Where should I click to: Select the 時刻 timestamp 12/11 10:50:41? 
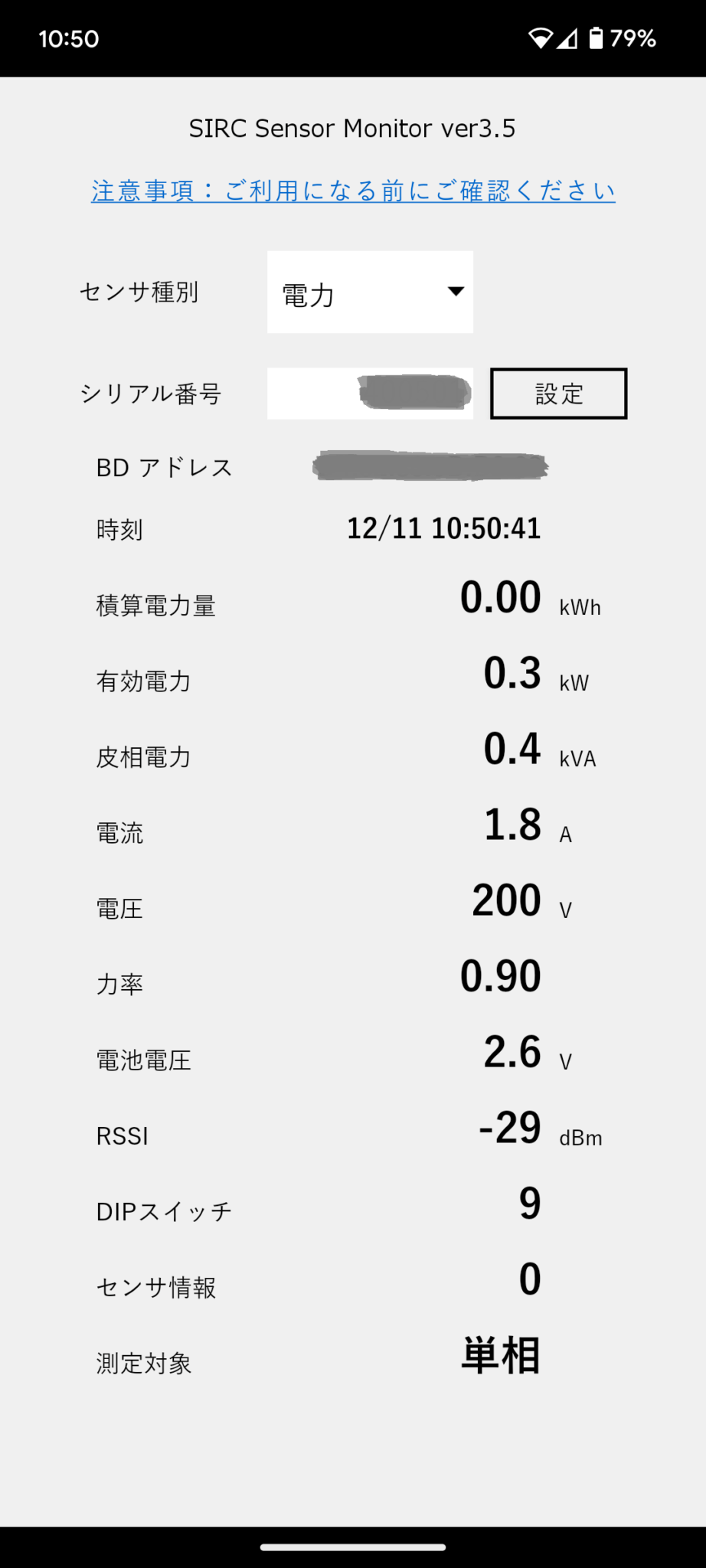click(x=444, y=528)
